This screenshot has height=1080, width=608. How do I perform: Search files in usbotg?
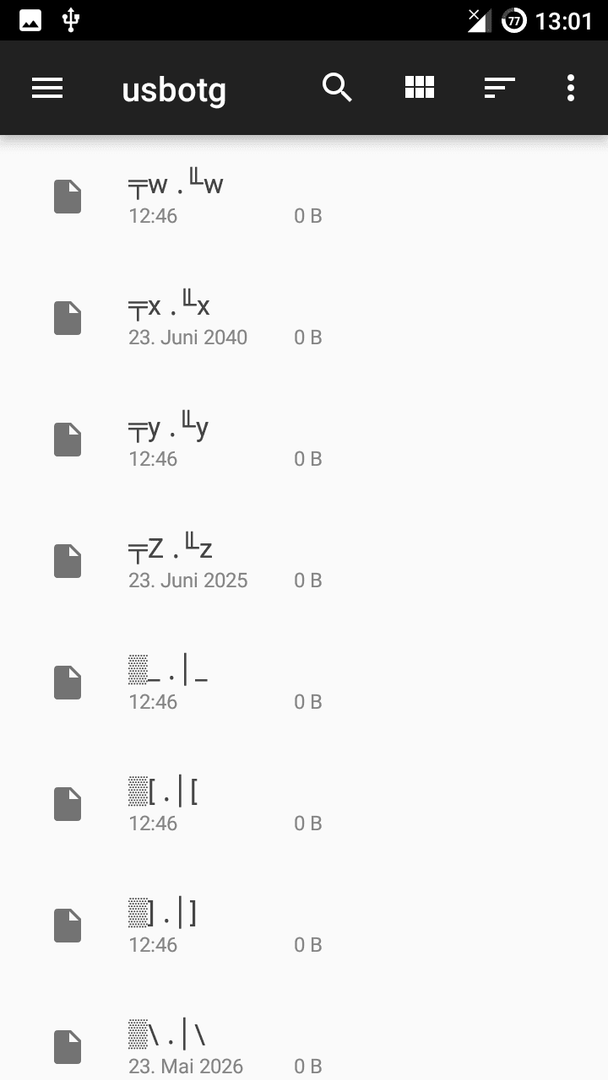337,88
